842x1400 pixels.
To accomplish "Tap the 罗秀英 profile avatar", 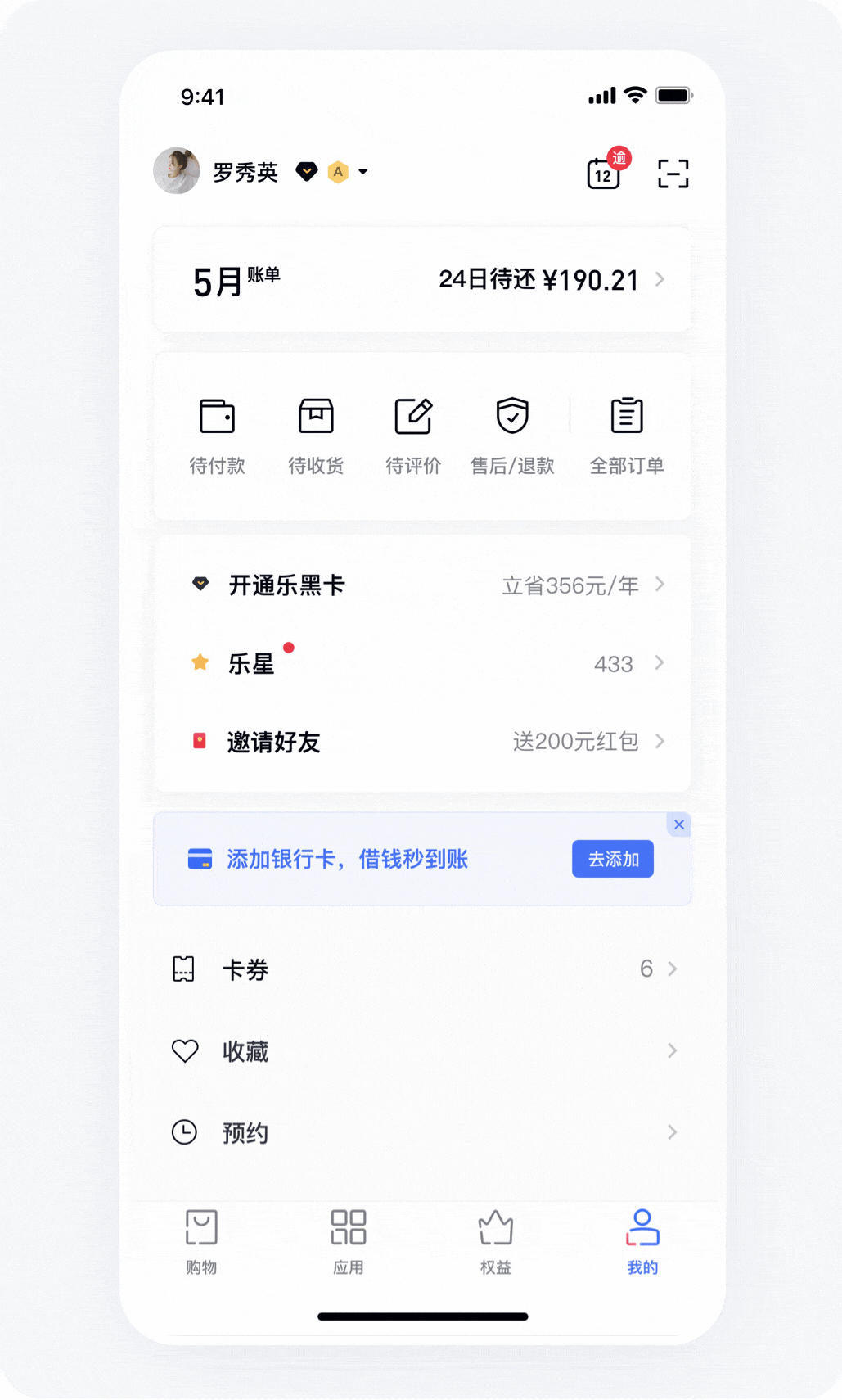I will (177, 171).
